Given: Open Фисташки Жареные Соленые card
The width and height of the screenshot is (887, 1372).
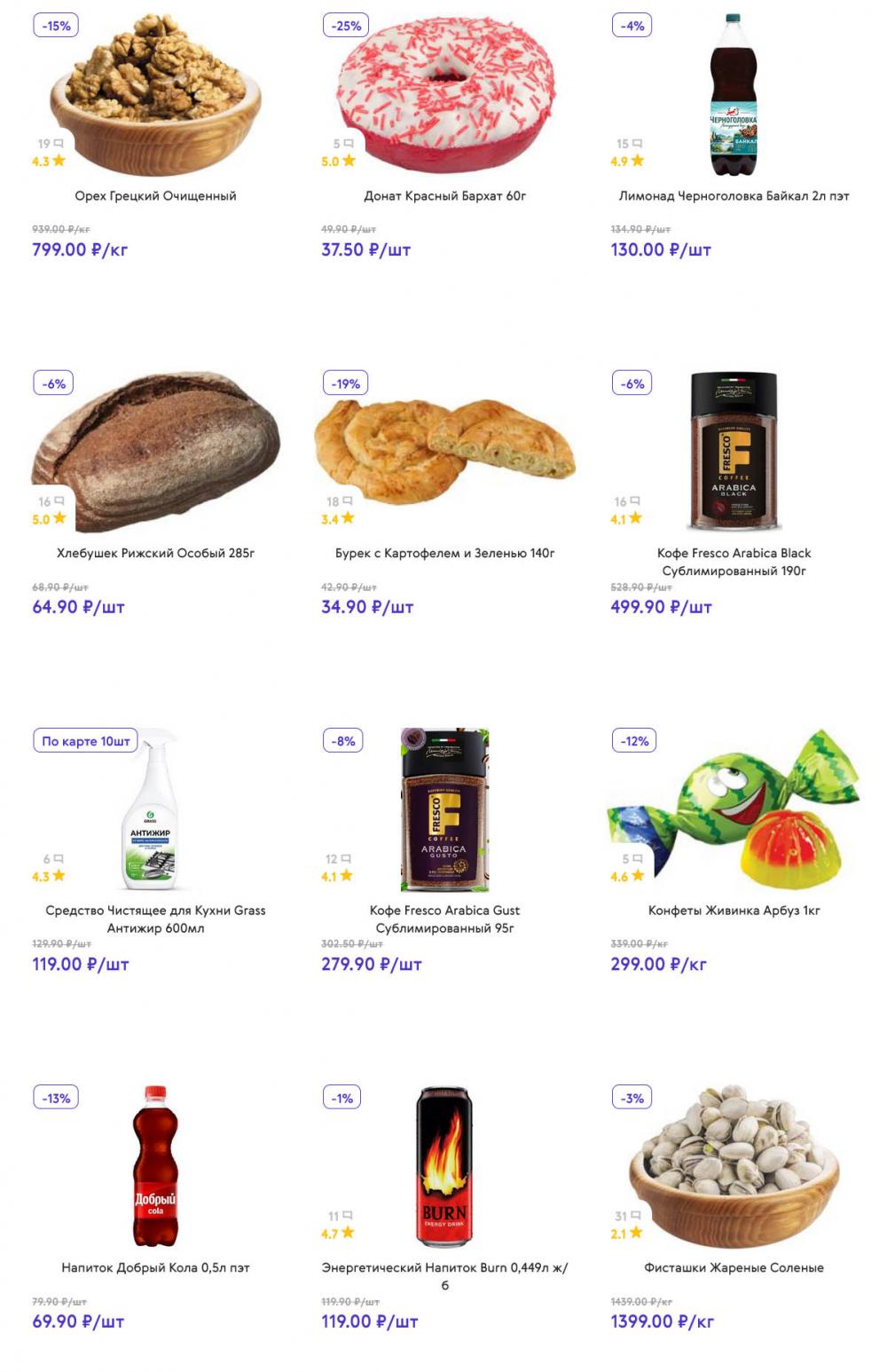Looking at the screenshot, I should [734, 1267].
